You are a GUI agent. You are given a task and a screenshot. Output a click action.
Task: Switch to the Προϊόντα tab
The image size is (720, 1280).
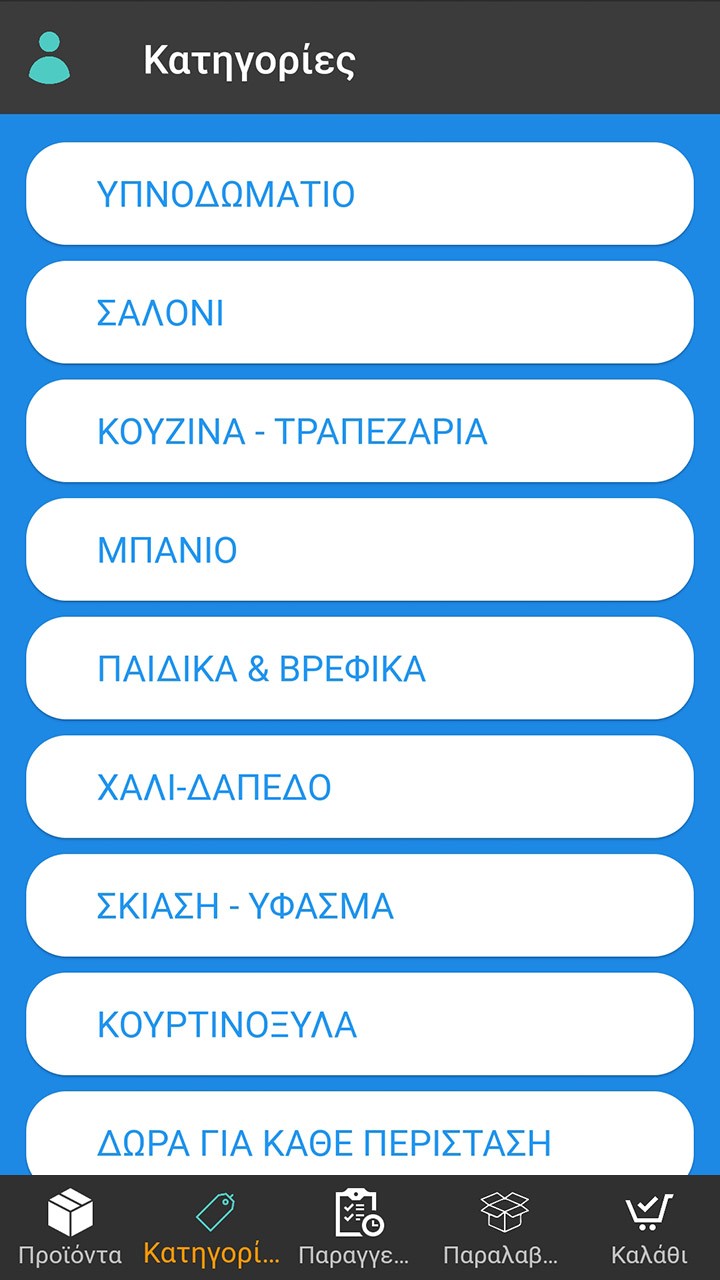tap(70, 1228)
